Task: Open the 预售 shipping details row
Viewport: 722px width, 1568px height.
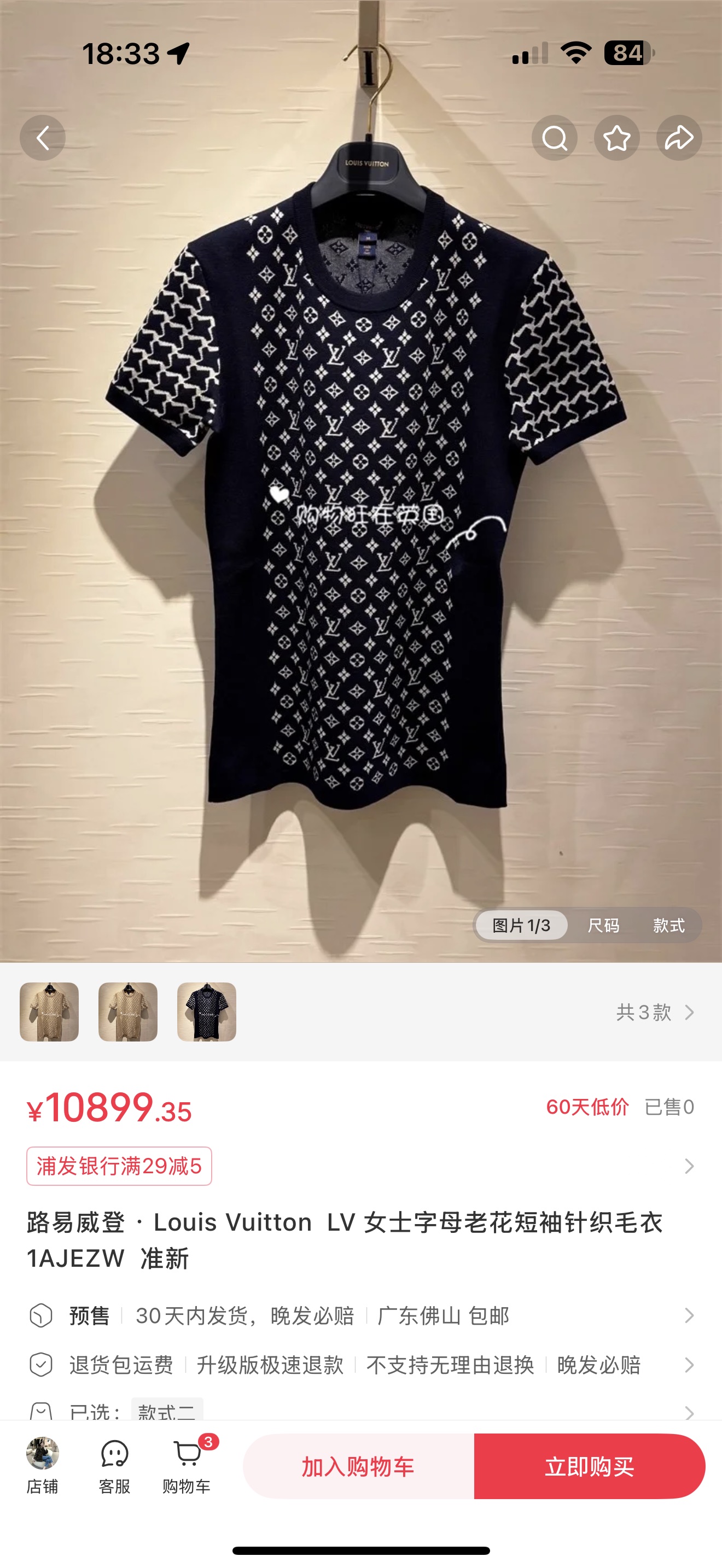Action: click(x=360, y=1315)
